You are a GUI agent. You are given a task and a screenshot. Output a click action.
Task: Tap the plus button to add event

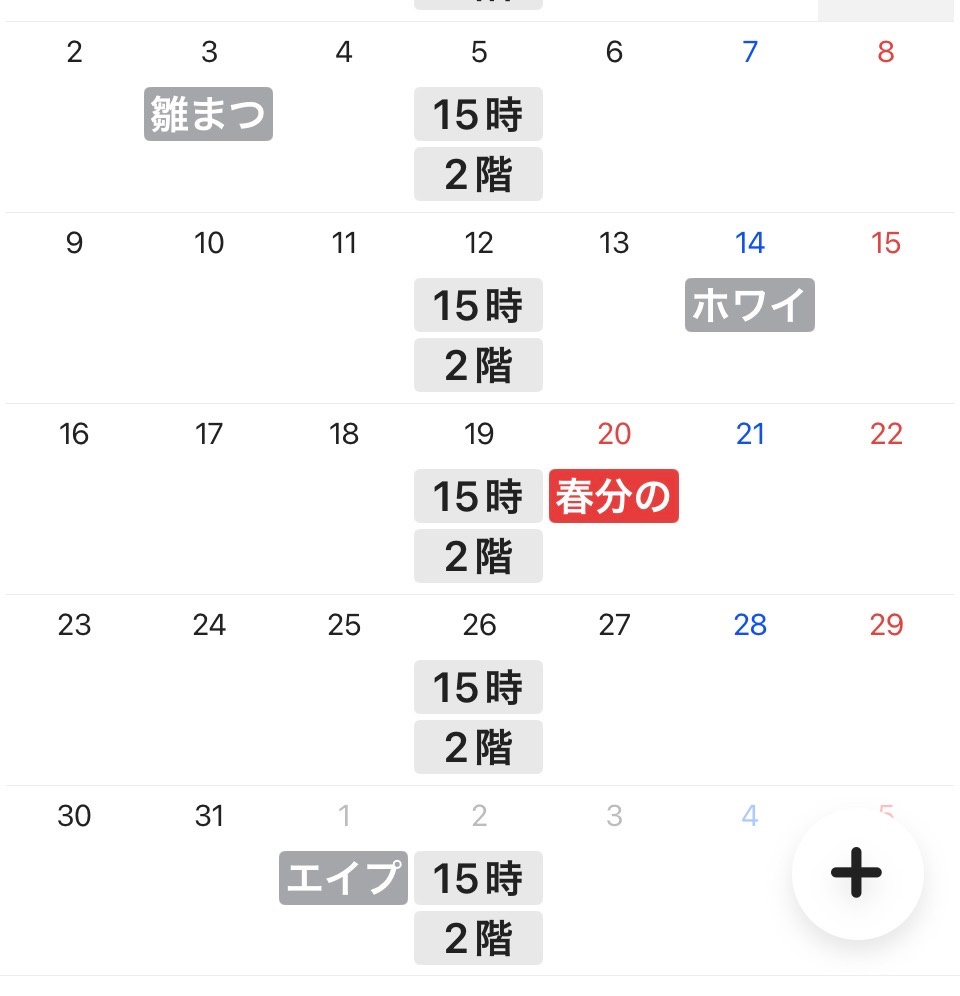(x=857, y=873)
